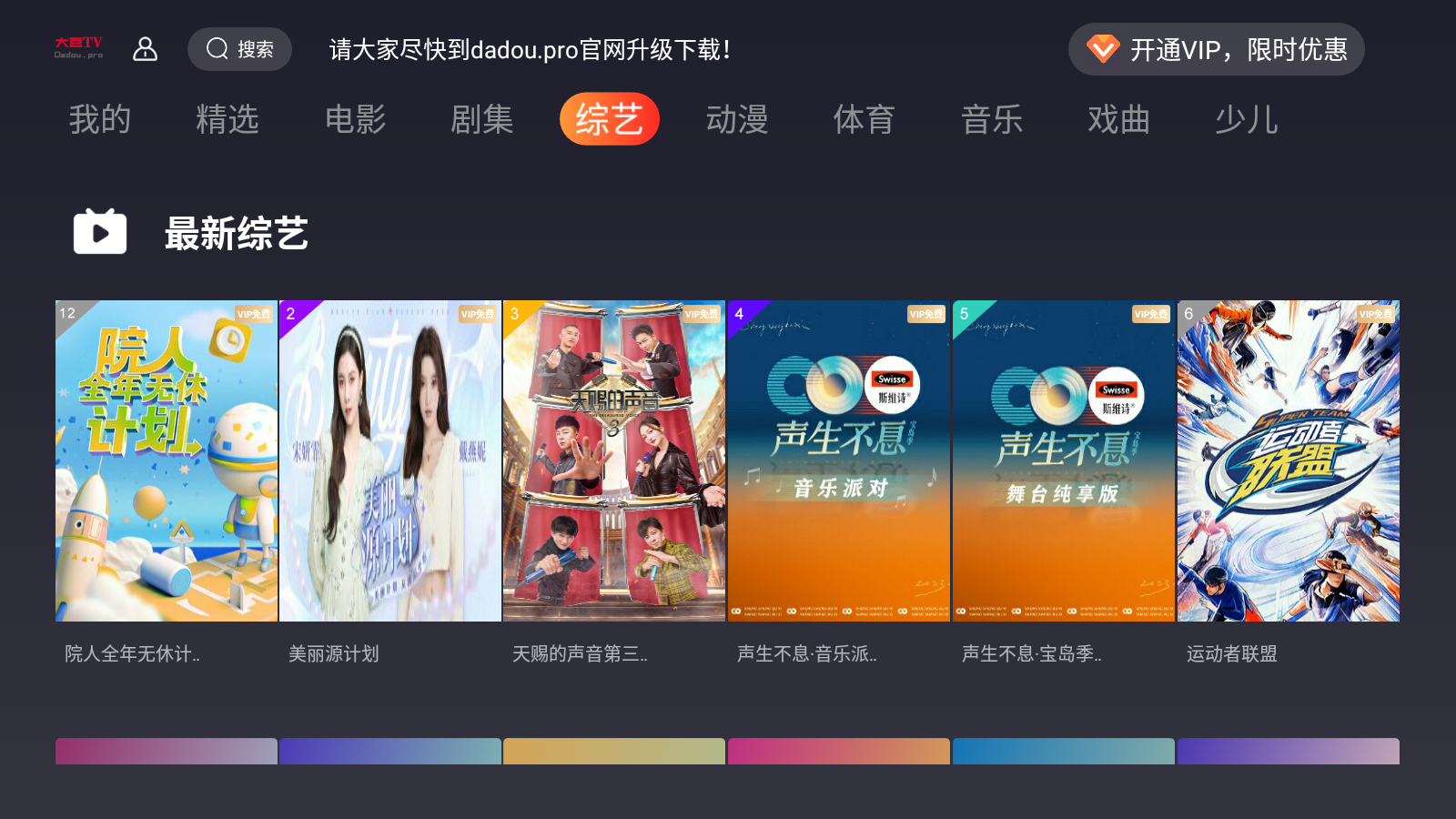Switch to the 音乐 tab
The image size is (1456, 819).
(992, 119)
